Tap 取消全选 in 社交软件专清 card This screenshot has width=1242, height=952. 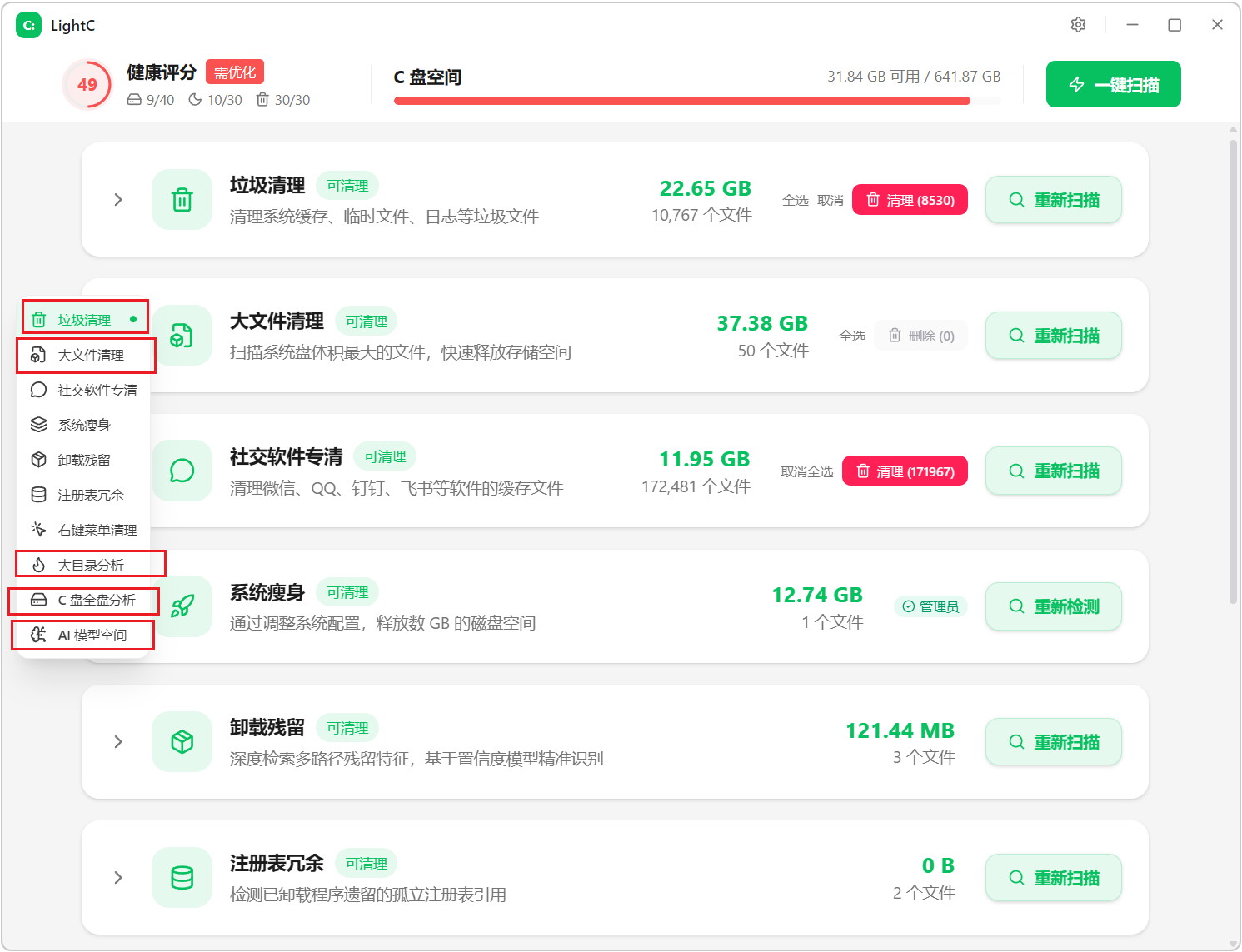pyautogui.click(x=806, y=471)
